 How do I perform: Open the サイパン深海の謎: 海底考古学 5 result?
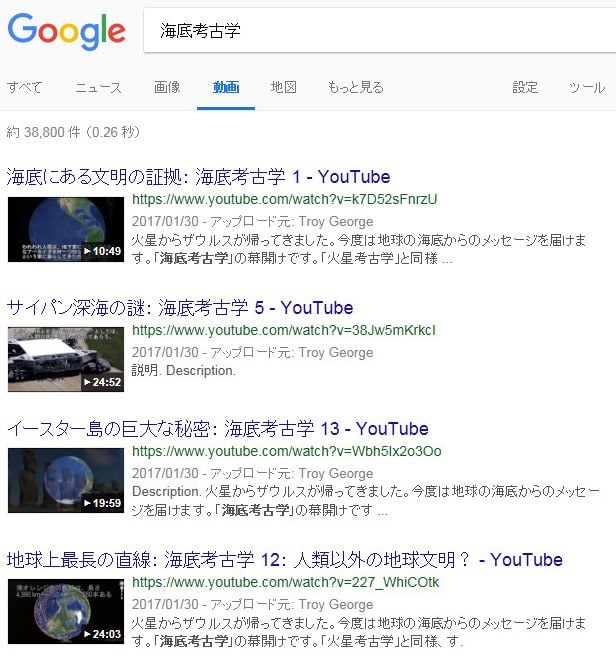click(180, 307)
